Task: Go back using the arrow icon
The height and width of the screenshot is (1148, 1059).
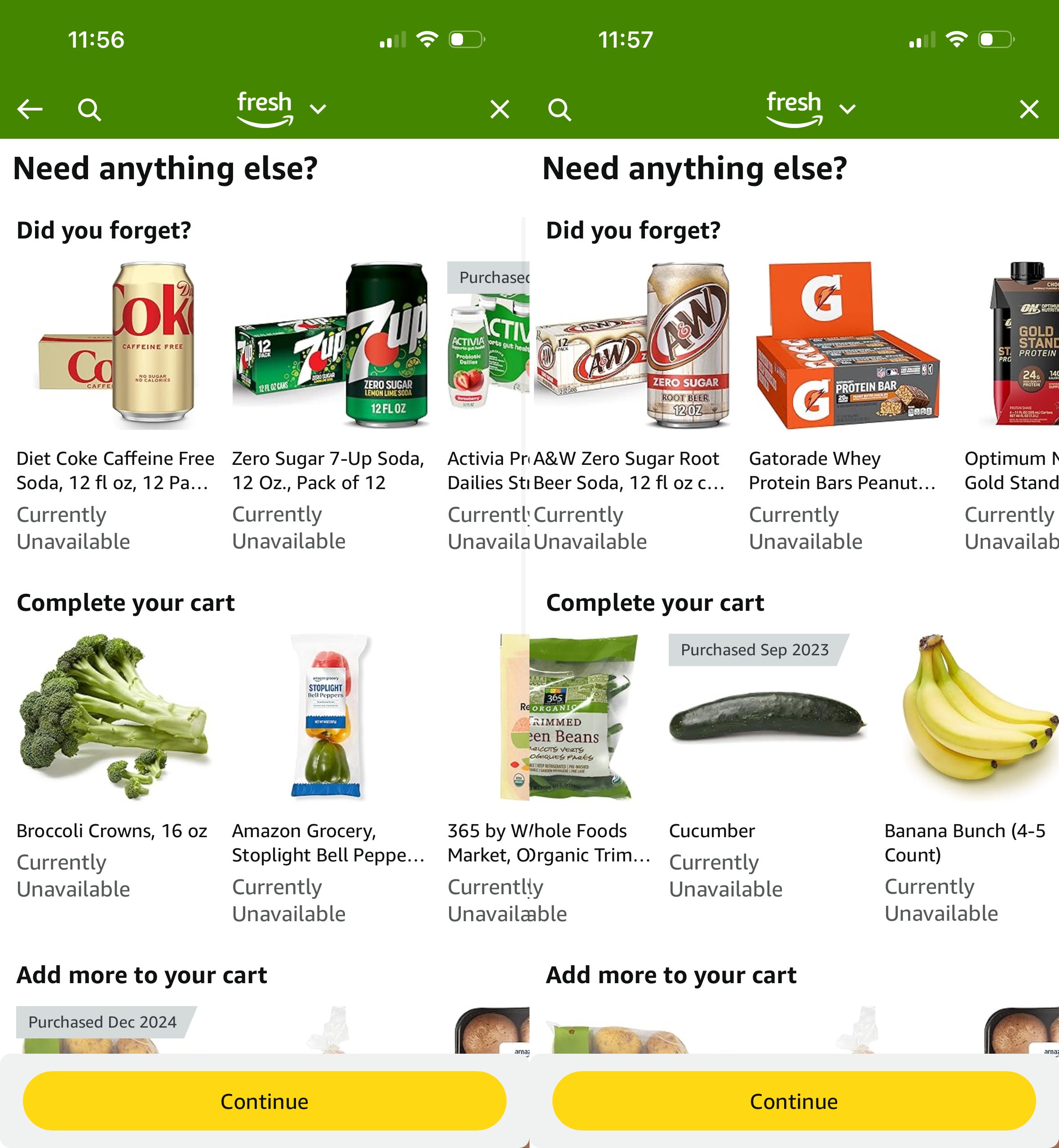Action: pos(30,109)
